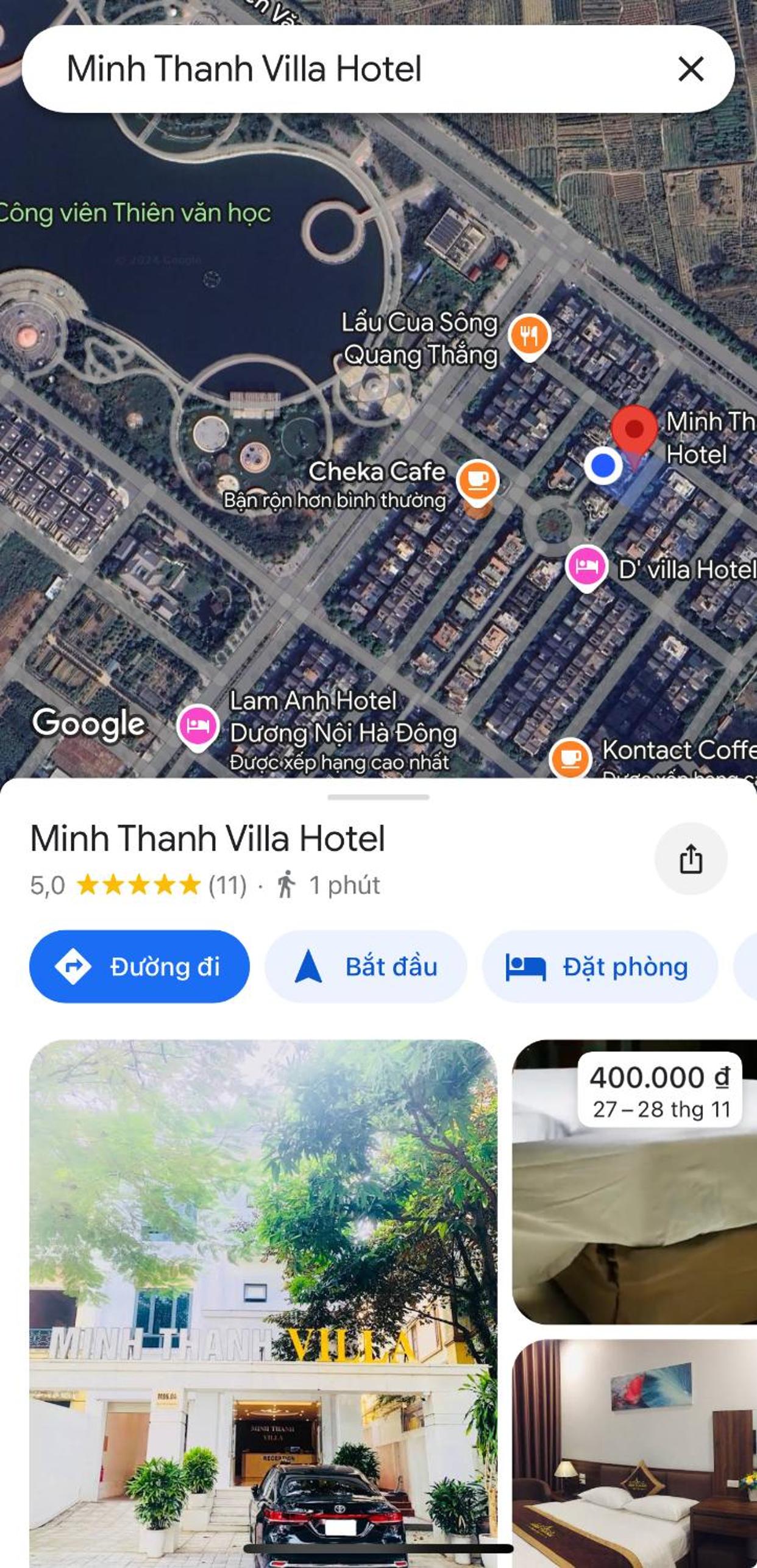Get directions with Đường đi button
Viewport: 757px width, 1568px height.
(x=140, y=967)
